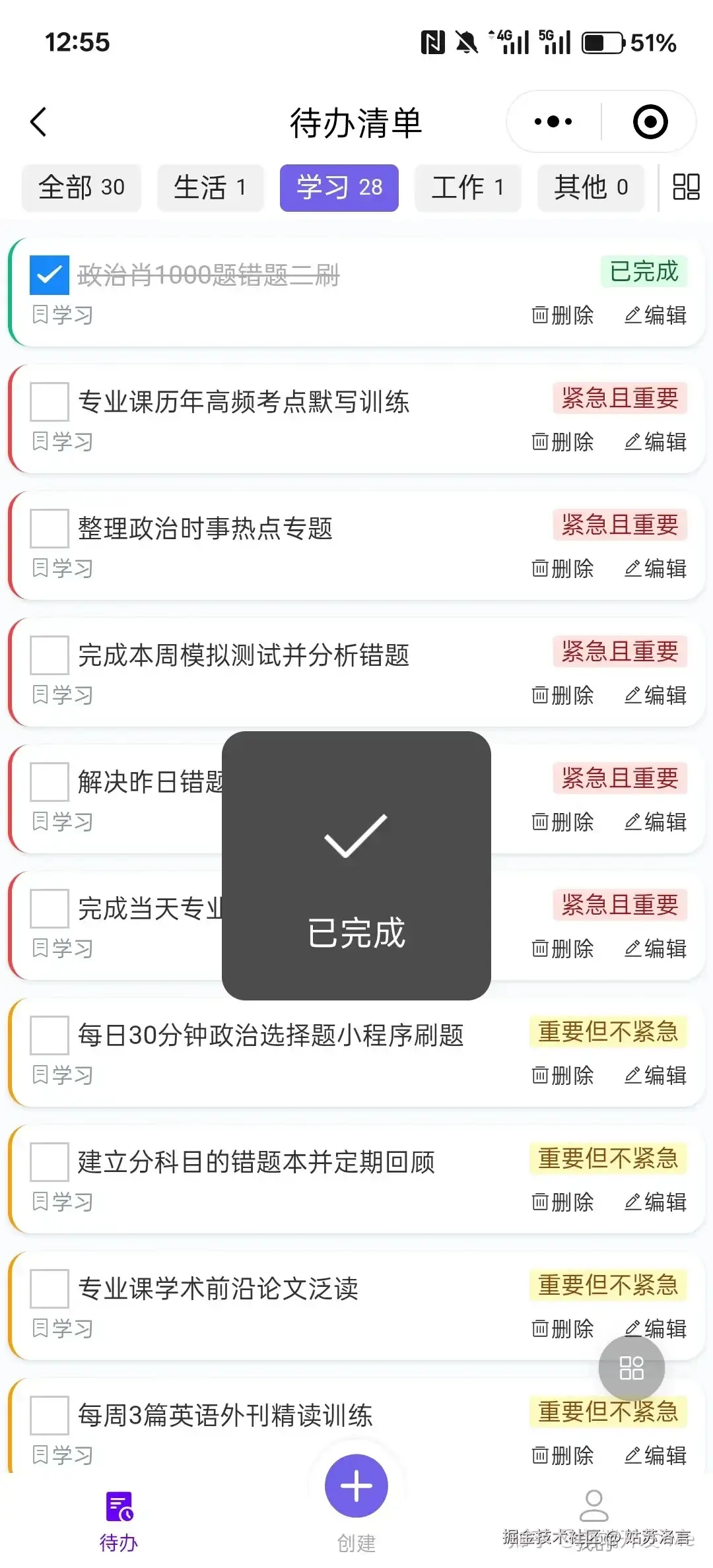This screenshot has height=1568, width=713.
Task: Tap the floating gray grid shortcut button
Action: click(x=631, y=1368)
